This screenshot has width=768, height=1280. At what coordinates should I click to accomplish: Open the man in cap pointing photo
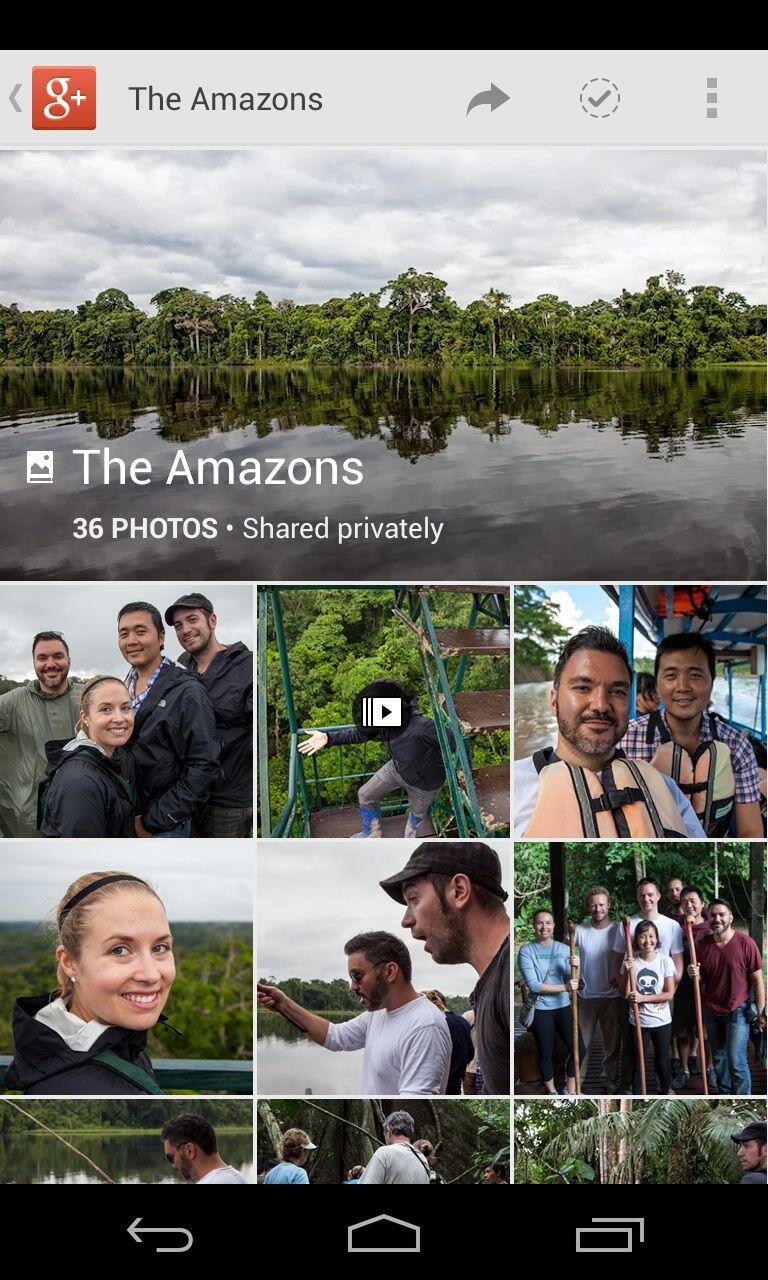[383, 968]
